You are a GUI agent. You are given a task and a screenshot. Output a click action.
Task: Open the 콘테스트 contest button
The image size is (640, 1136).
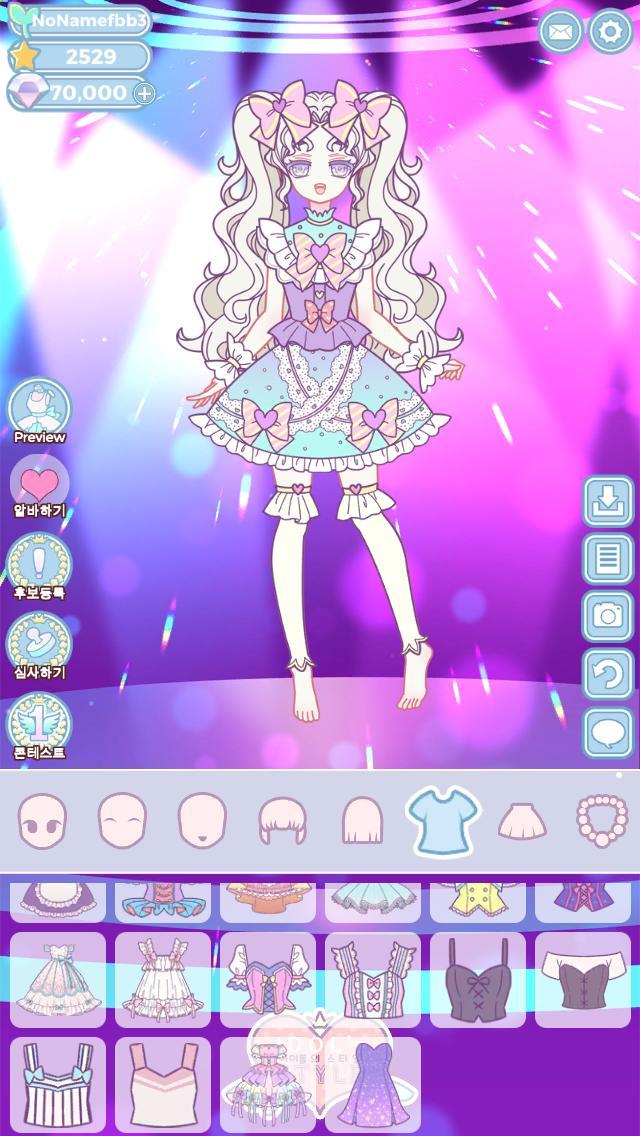click(39, 725)
